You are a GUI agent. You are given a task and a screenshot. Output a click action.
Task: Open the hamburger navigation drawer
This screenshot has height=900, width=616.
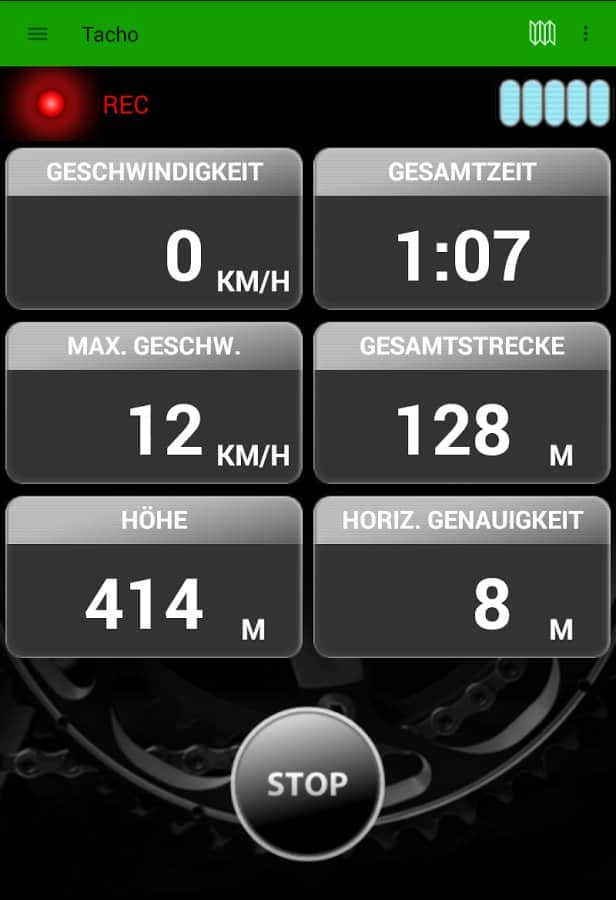pos(38,34)
